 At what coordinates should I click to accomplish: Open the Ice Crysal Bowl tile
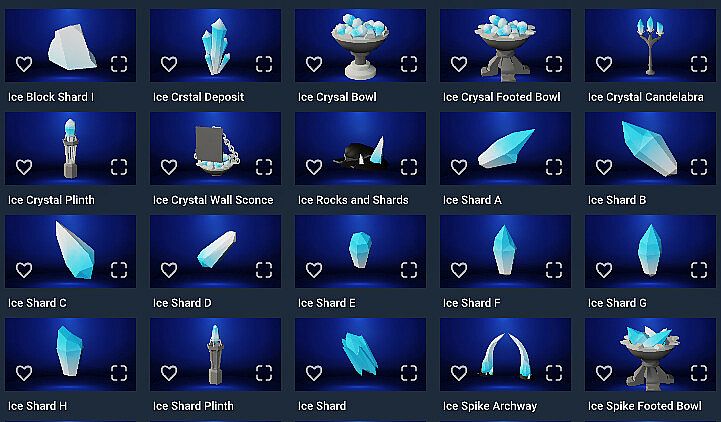pyautogui.click(x=360, y=45)
